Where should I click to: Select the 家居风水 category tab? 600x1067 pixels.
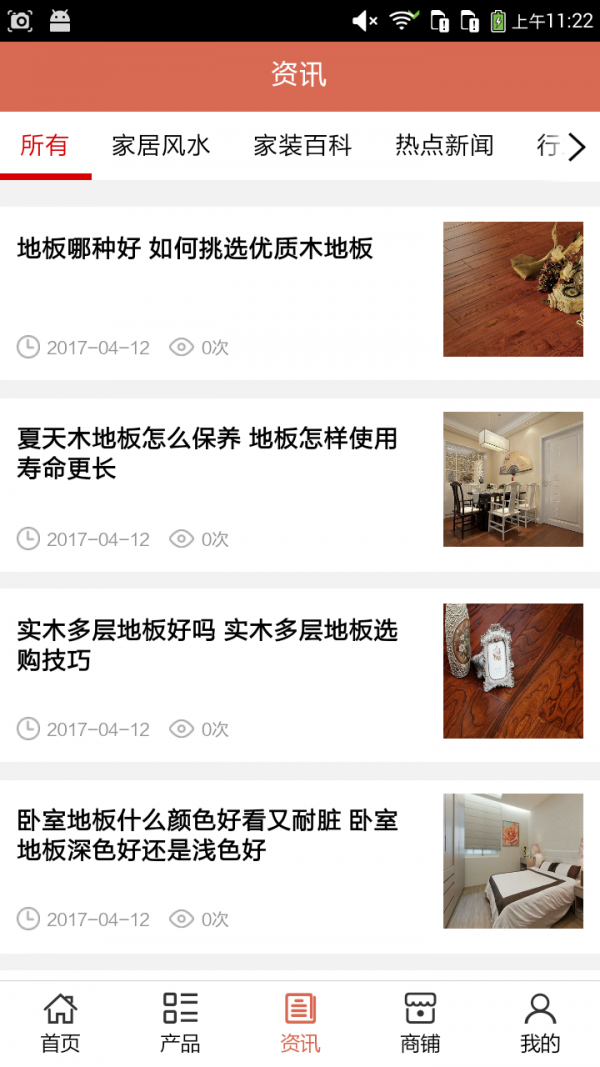point(161,146)
